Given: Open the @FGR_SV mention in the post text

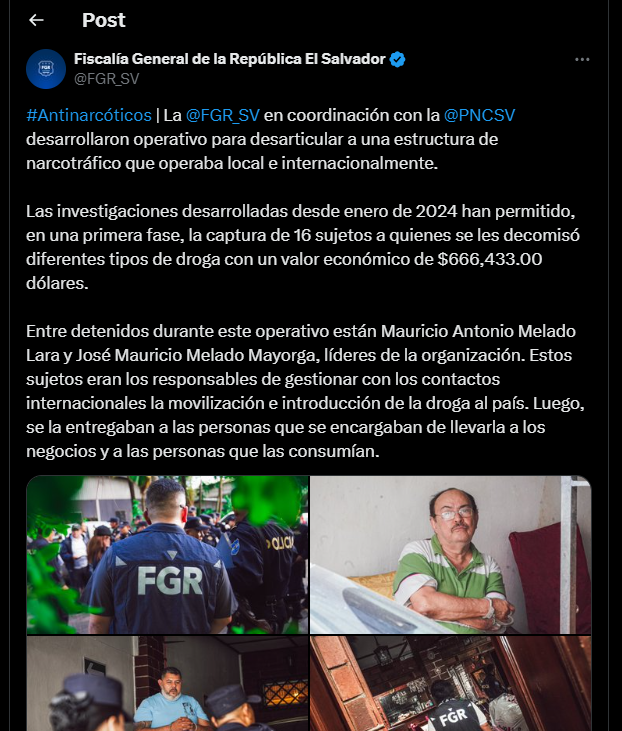Looking at the screenshot, I should (222, 115).
